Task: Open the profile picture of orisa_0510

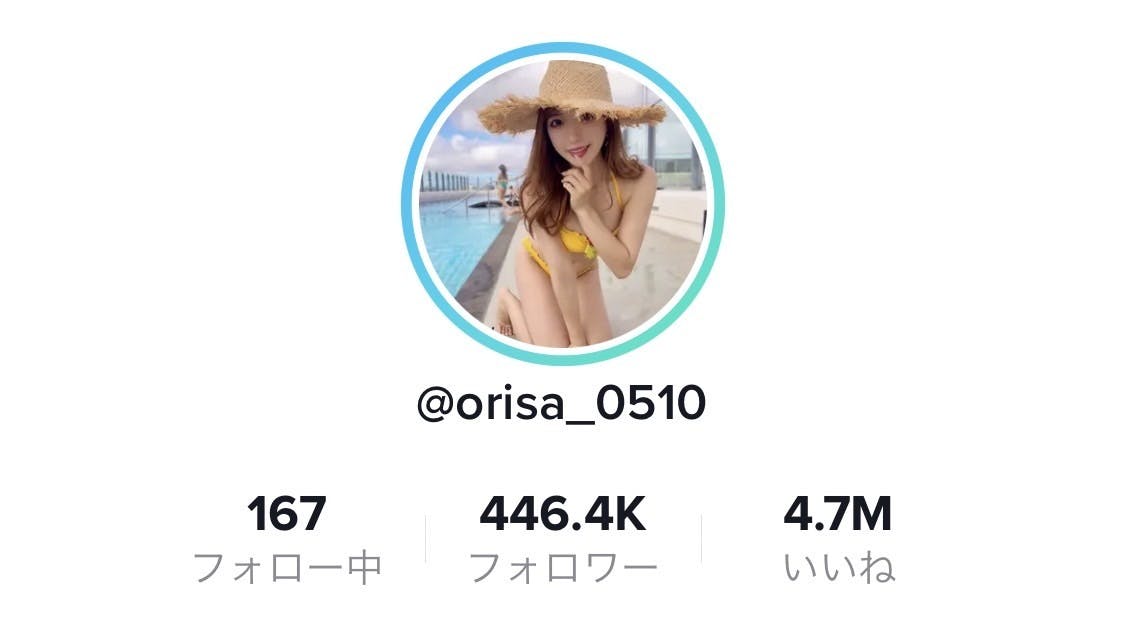Action: click(x=563, y=204)
